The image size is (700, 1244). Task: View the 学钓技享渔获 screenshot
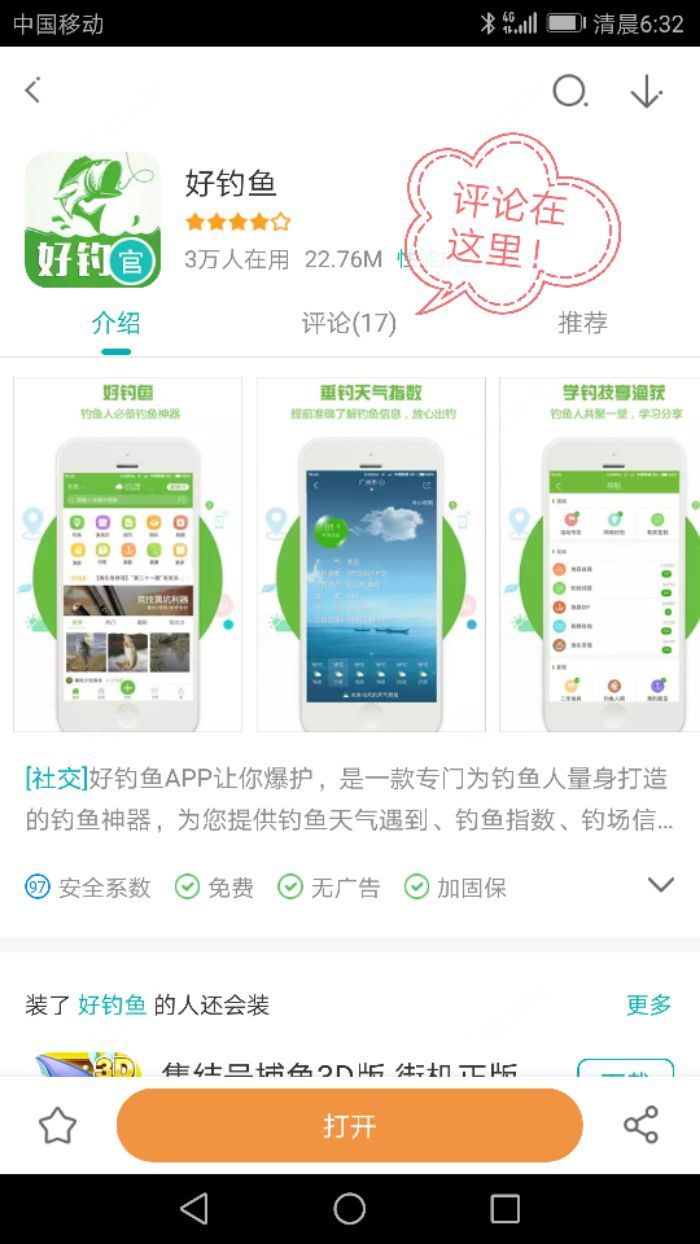(x=600, y=554)
